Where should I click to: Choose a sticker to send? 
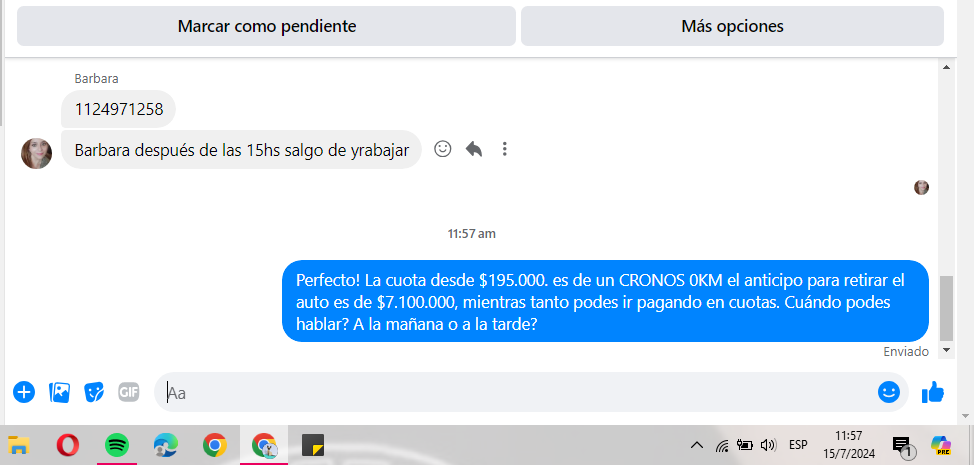pyautogui.click(x=94, y=392)
